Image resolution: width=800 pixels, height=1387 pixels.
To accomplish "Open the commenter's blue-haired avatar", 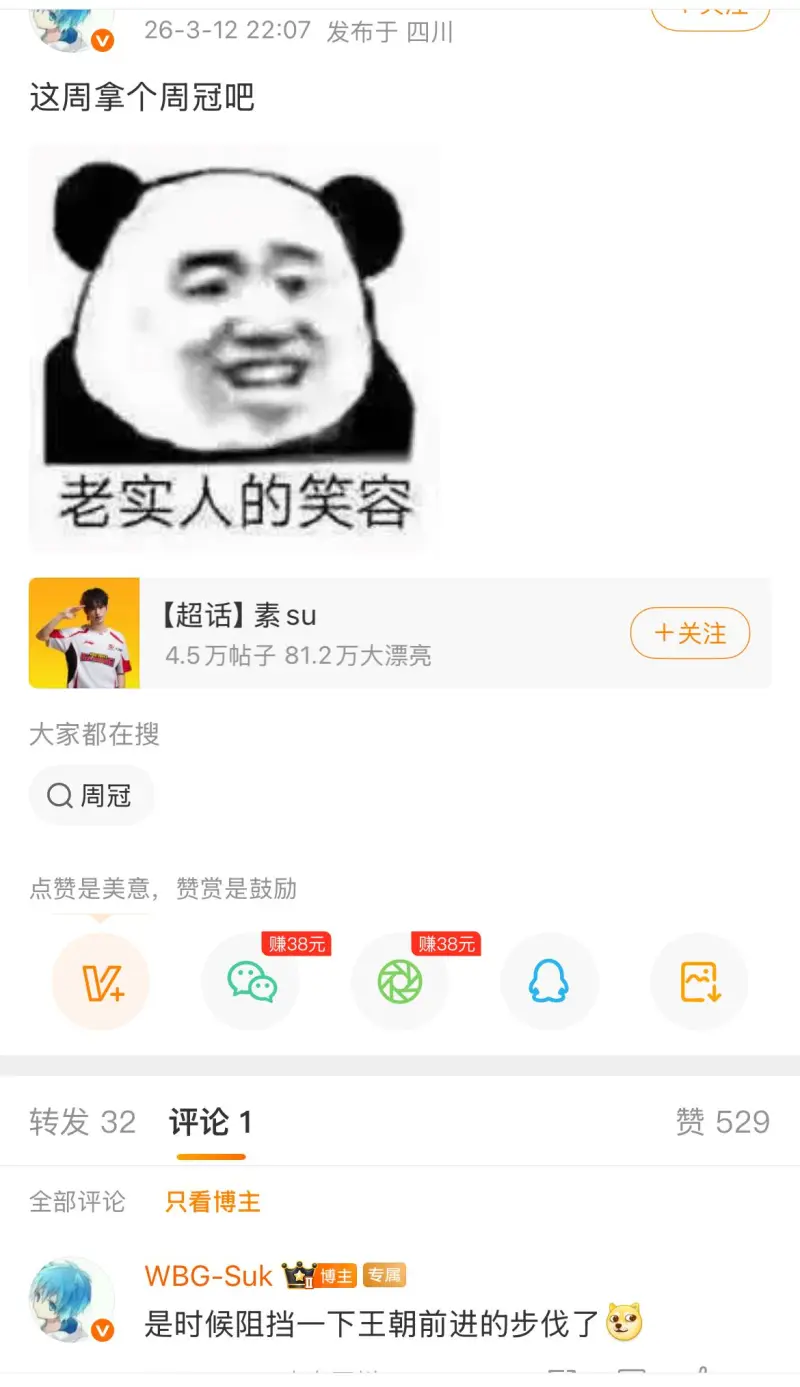I will pyautogui.click(x=72, y=1299).
